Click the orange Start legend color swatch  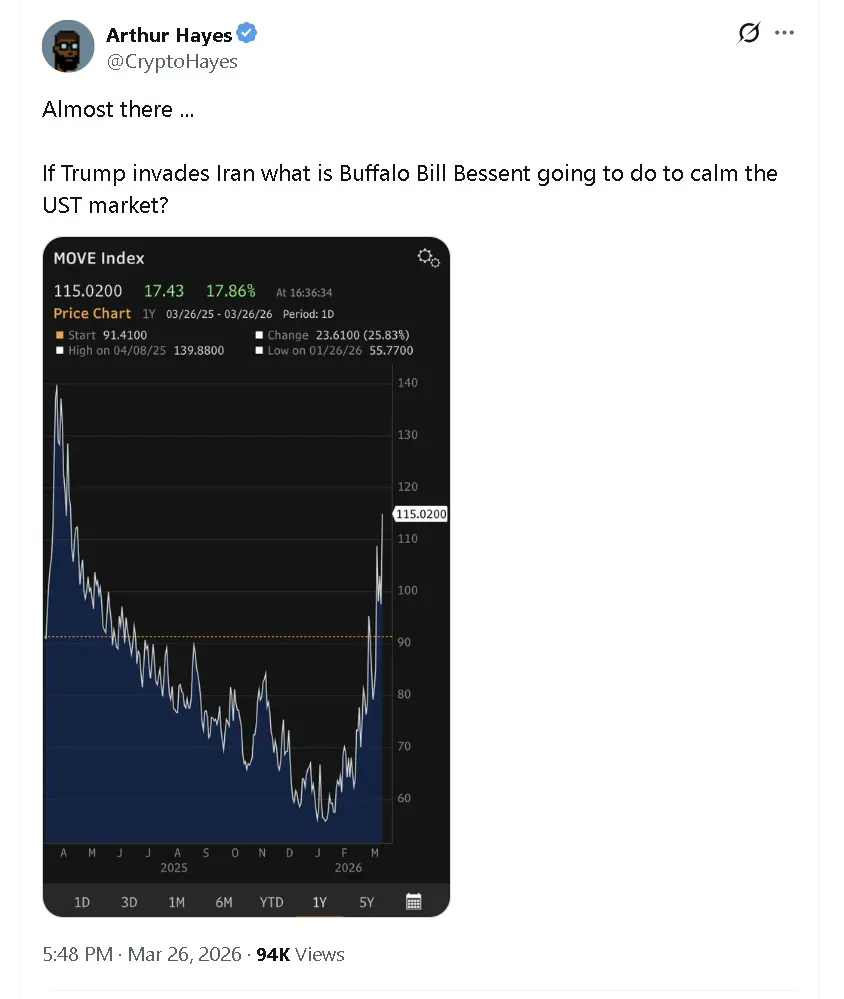point(60,334)
